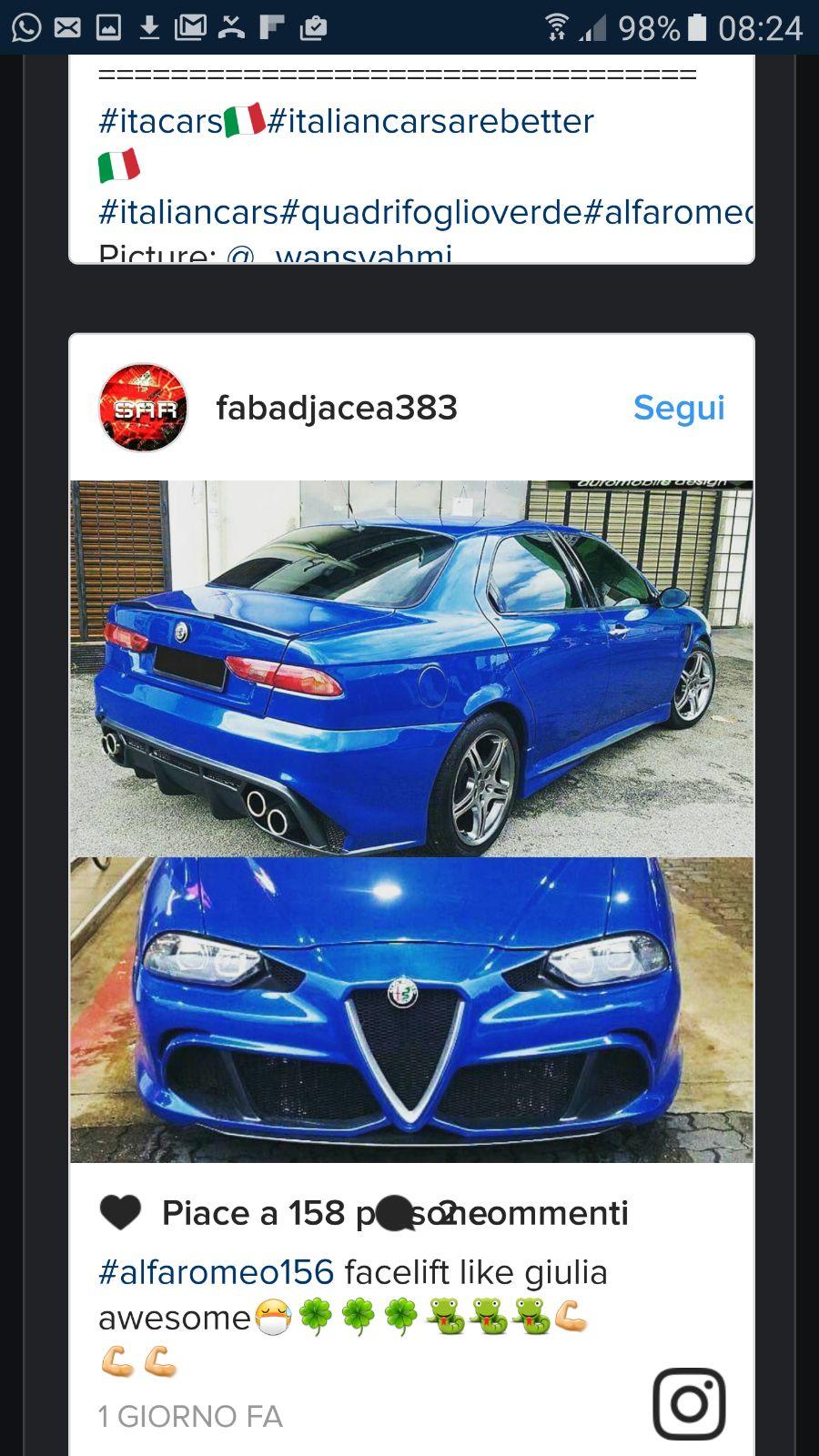Screen dimensions: 819x1456
Task: Open the #italiancars hashtag
Action: pos(188,212)
